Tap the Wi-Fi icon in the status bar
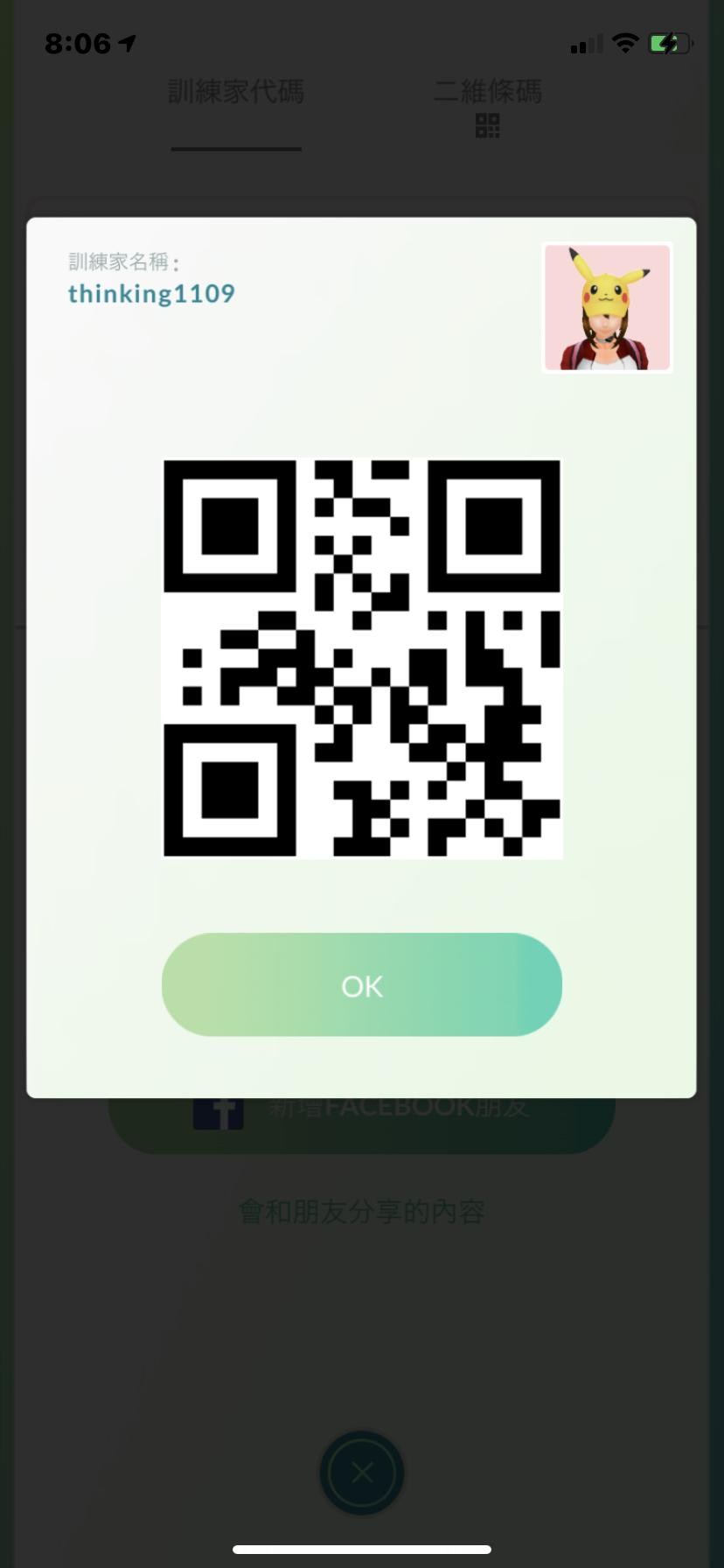This screenshot has height=1568, width=724. click(625, 42)
